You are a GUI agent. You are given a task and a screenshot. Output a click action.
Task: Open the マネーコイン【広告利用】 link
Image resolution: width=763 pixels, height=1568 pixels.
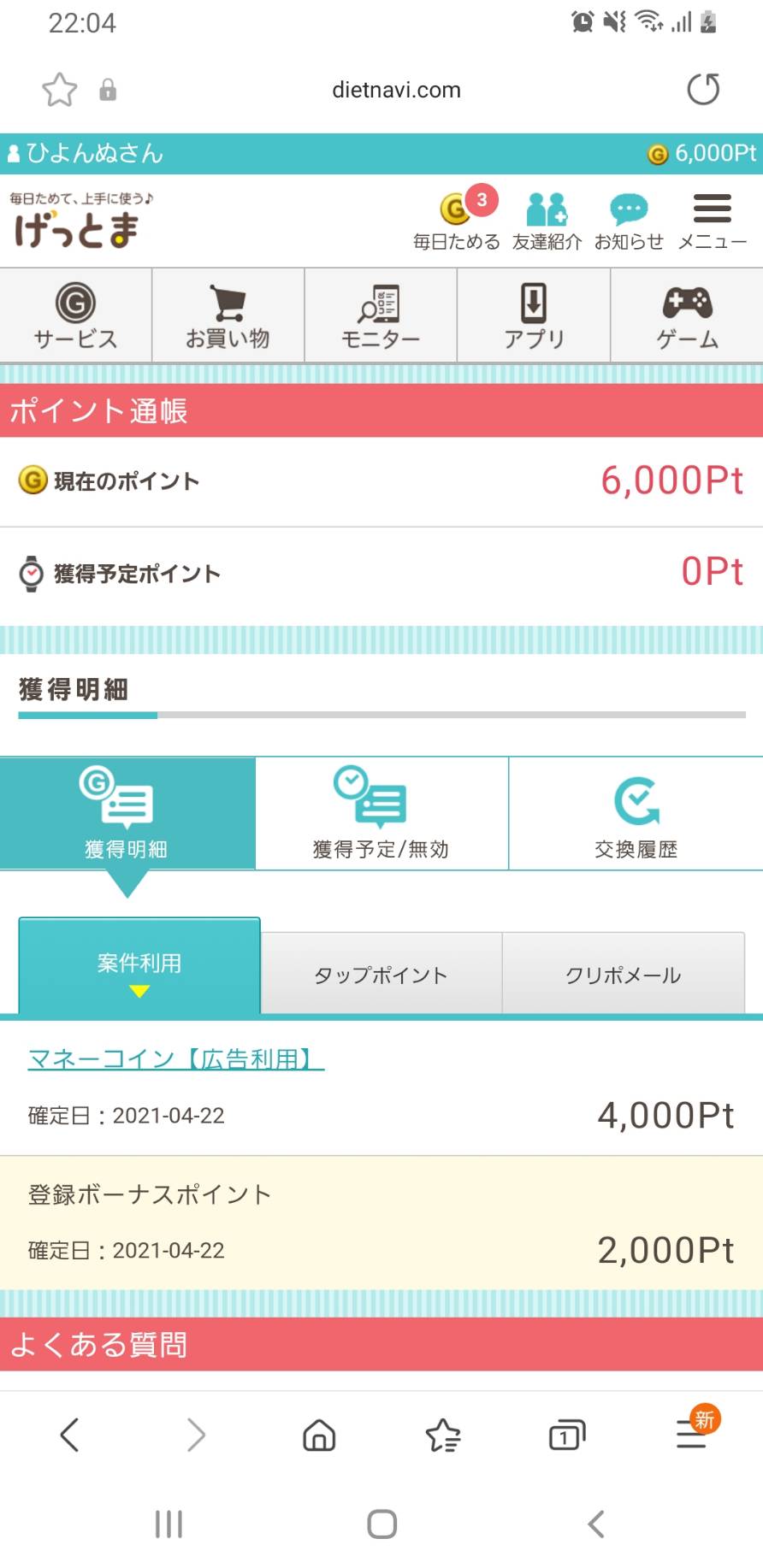(x=176, y=1059)
